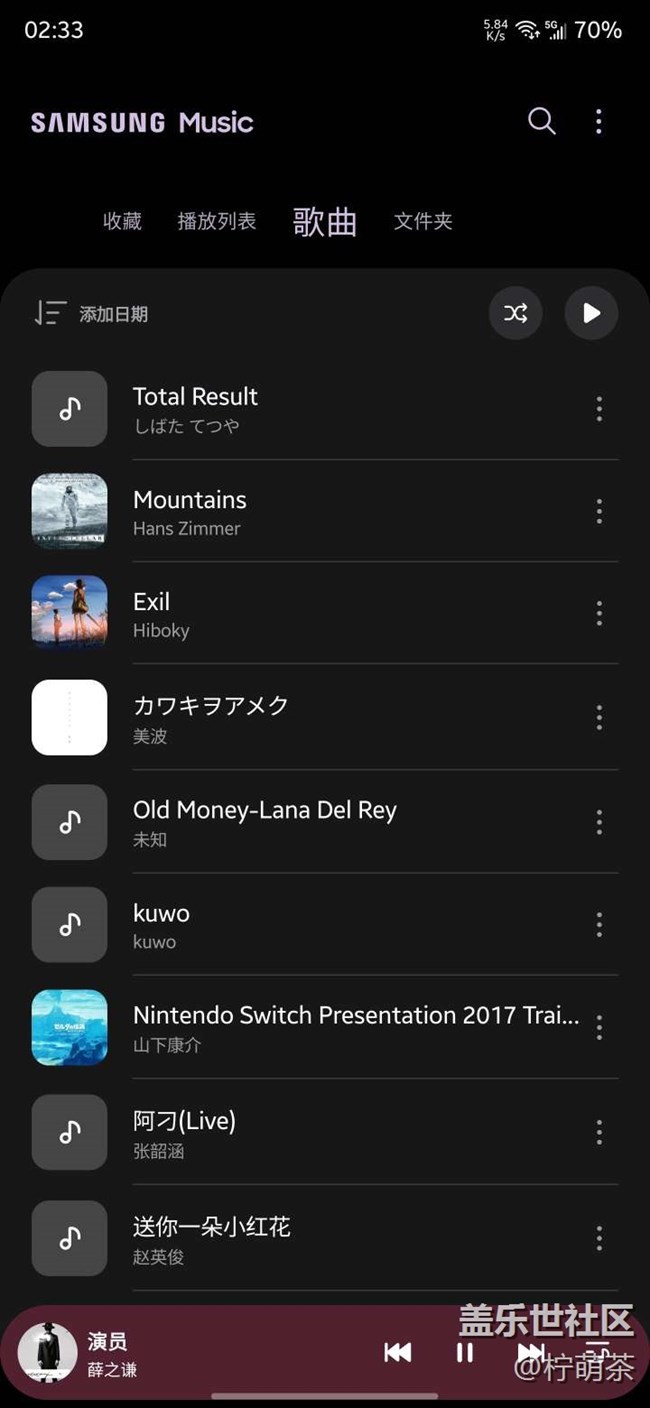Switch to the 文件夹 tab
The height and width of the screenshot is (1408, 650).
(x=423, y=221)
